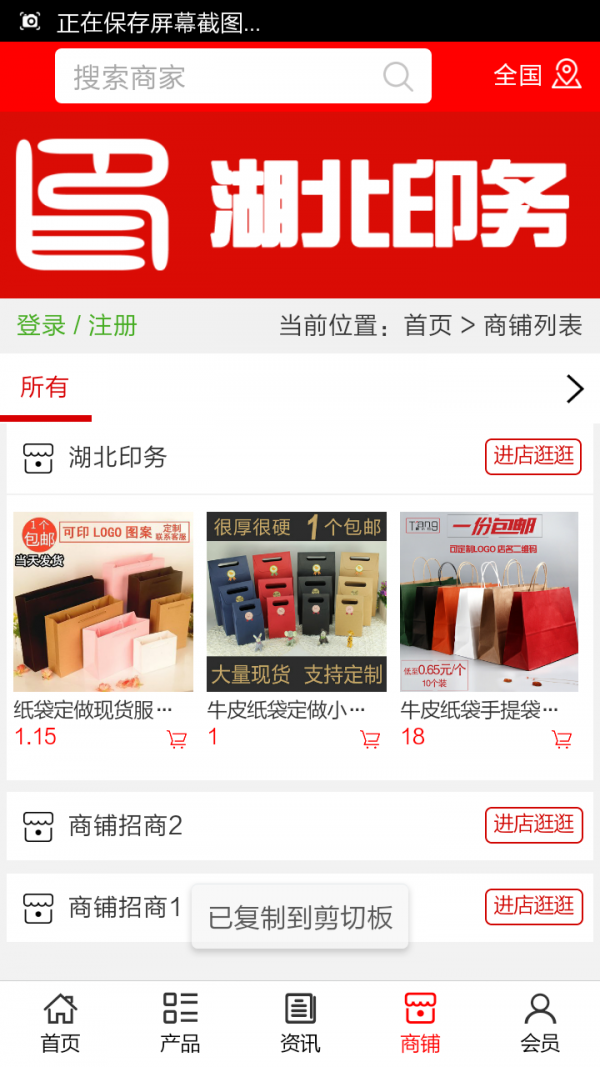Select the 所有 category tab

tap(44, 387)
